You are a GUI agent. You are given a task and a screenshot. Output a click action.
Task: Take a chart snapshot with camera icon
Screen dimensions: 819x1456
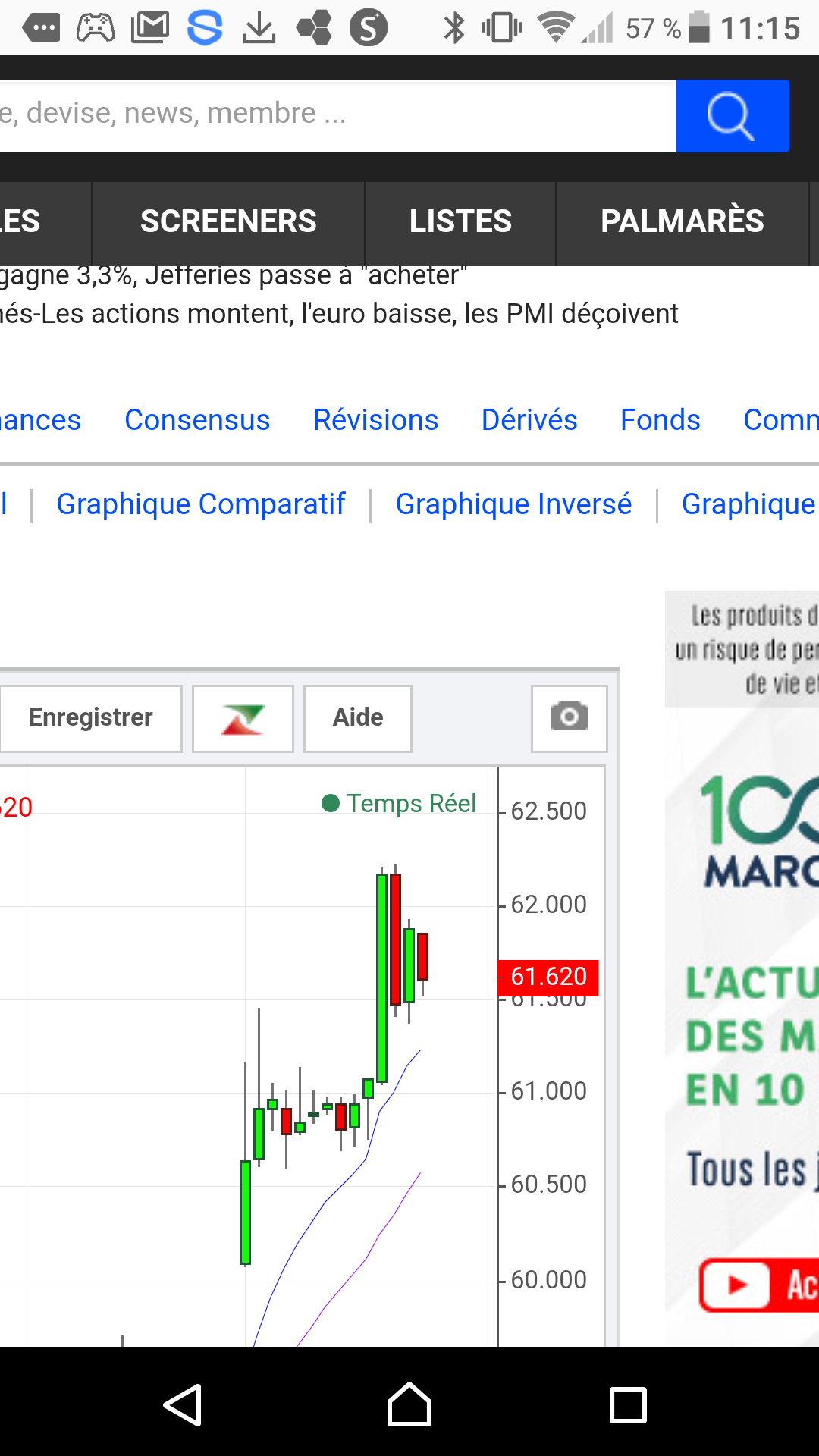tap(570, 718)
